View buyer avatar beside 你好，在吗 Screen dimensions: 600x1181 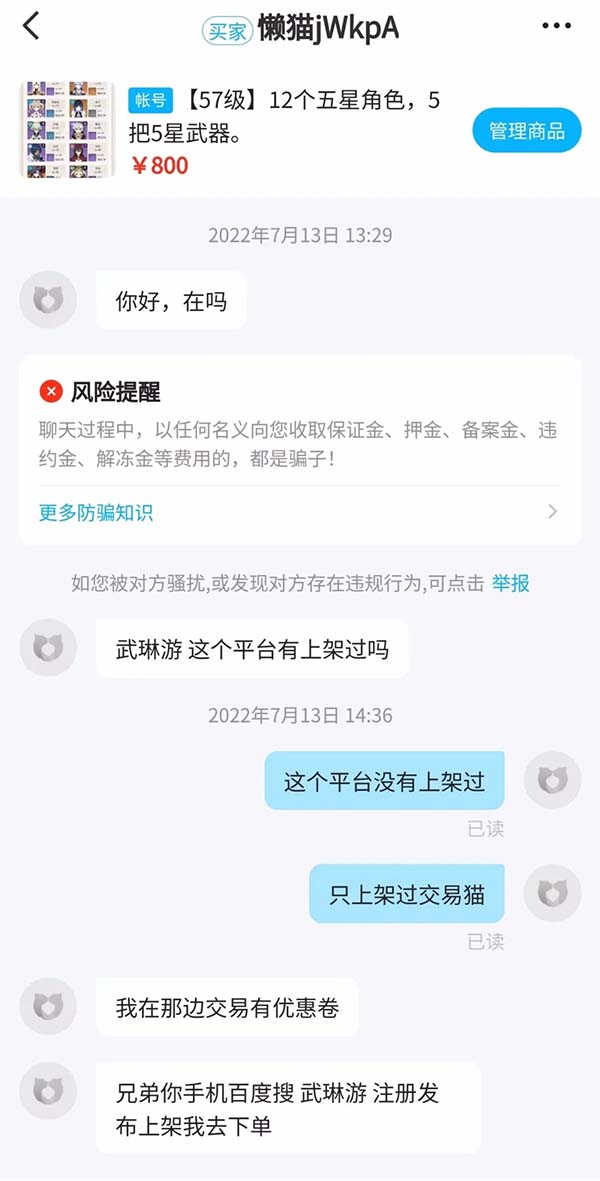click(48, 300)
